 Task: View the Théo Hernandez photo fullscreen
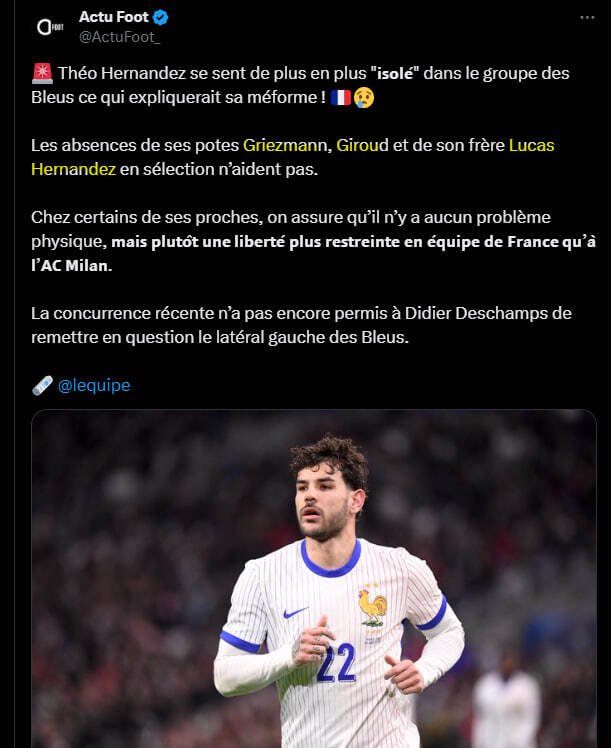coord(313,578)
